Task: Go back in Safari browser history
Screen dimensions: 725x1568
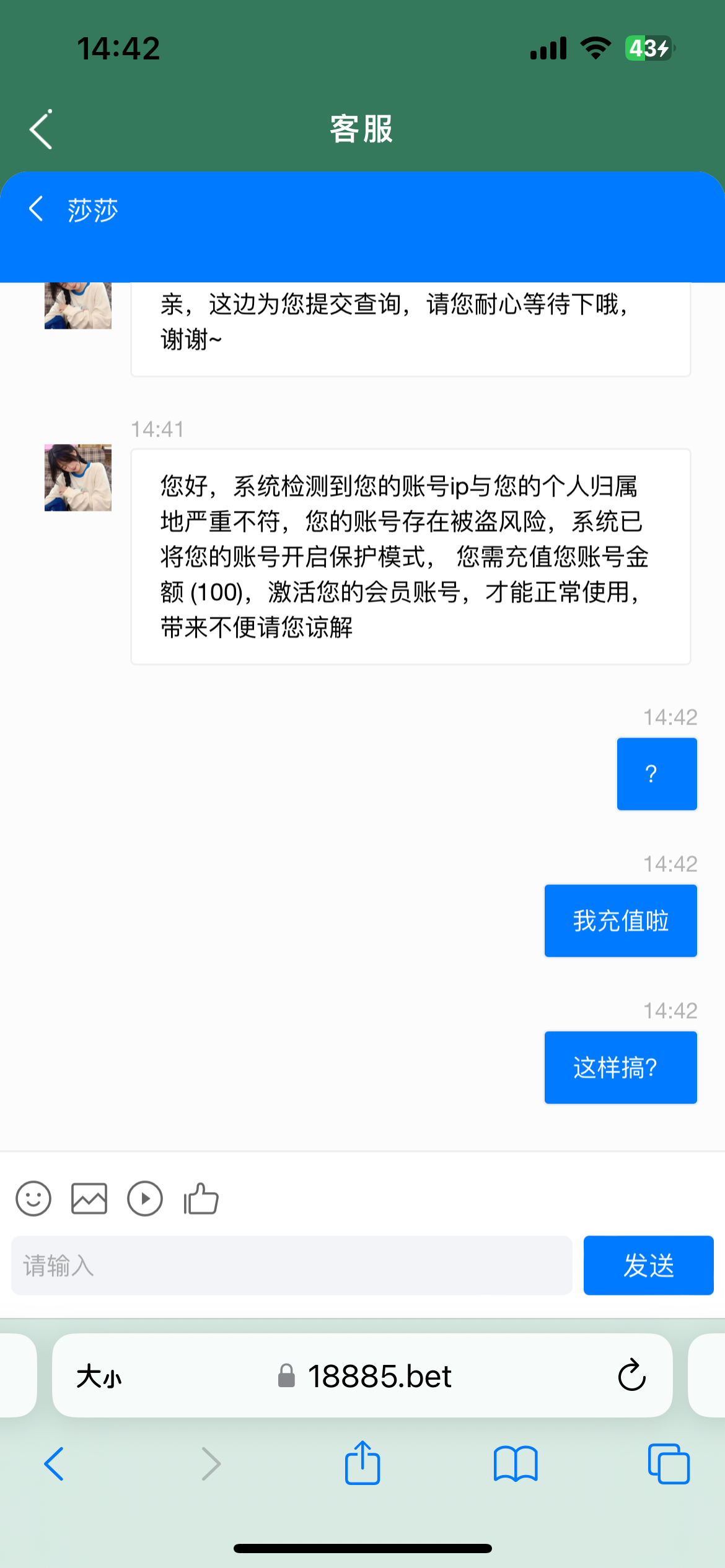Action: point(55,1464)
